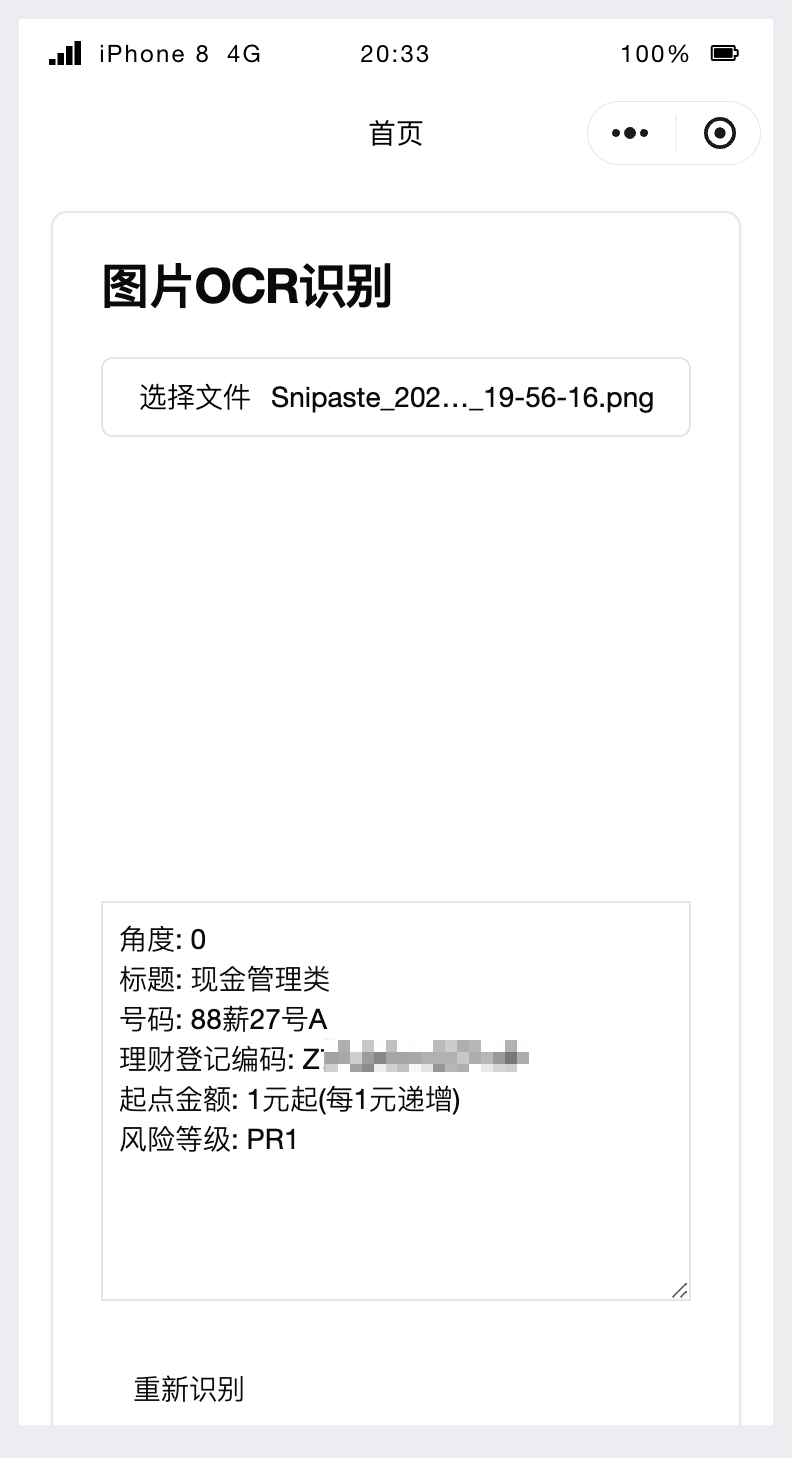The height and width of the screenshot is (1458, 792).
Task: Close the mini program via the circle icon
Action: pos(719,133)
